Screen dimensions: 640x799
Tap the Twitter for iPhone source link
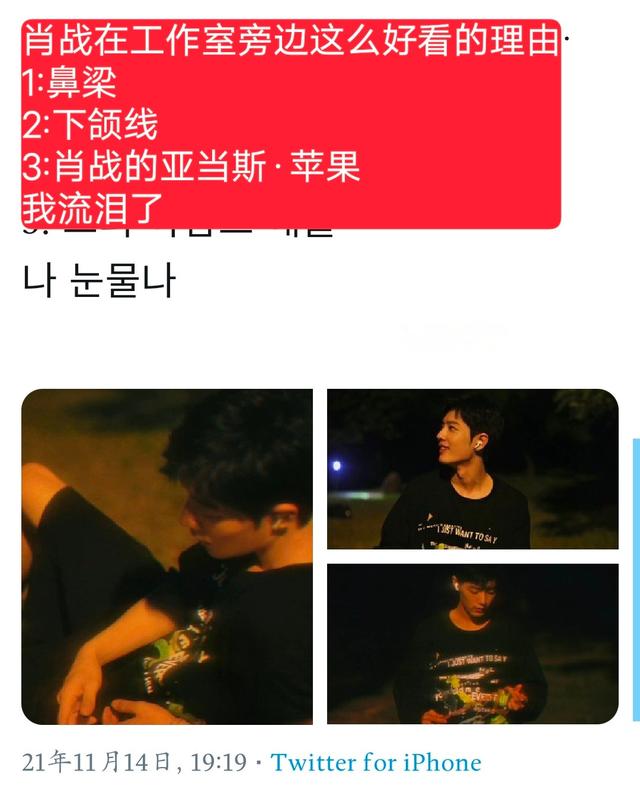tap(376, 763)
